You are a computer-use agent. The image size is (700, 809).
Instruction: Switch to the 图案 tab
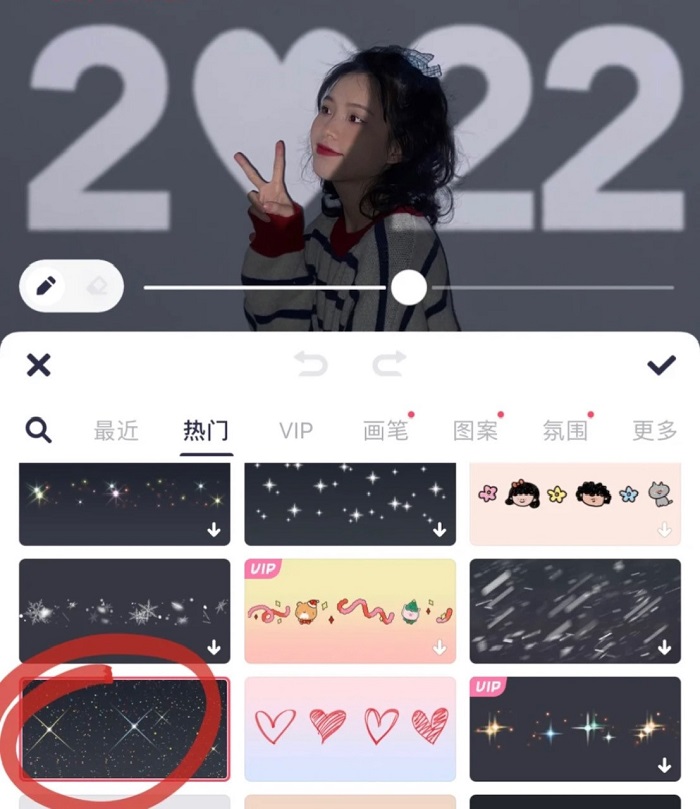click(475, 431)
